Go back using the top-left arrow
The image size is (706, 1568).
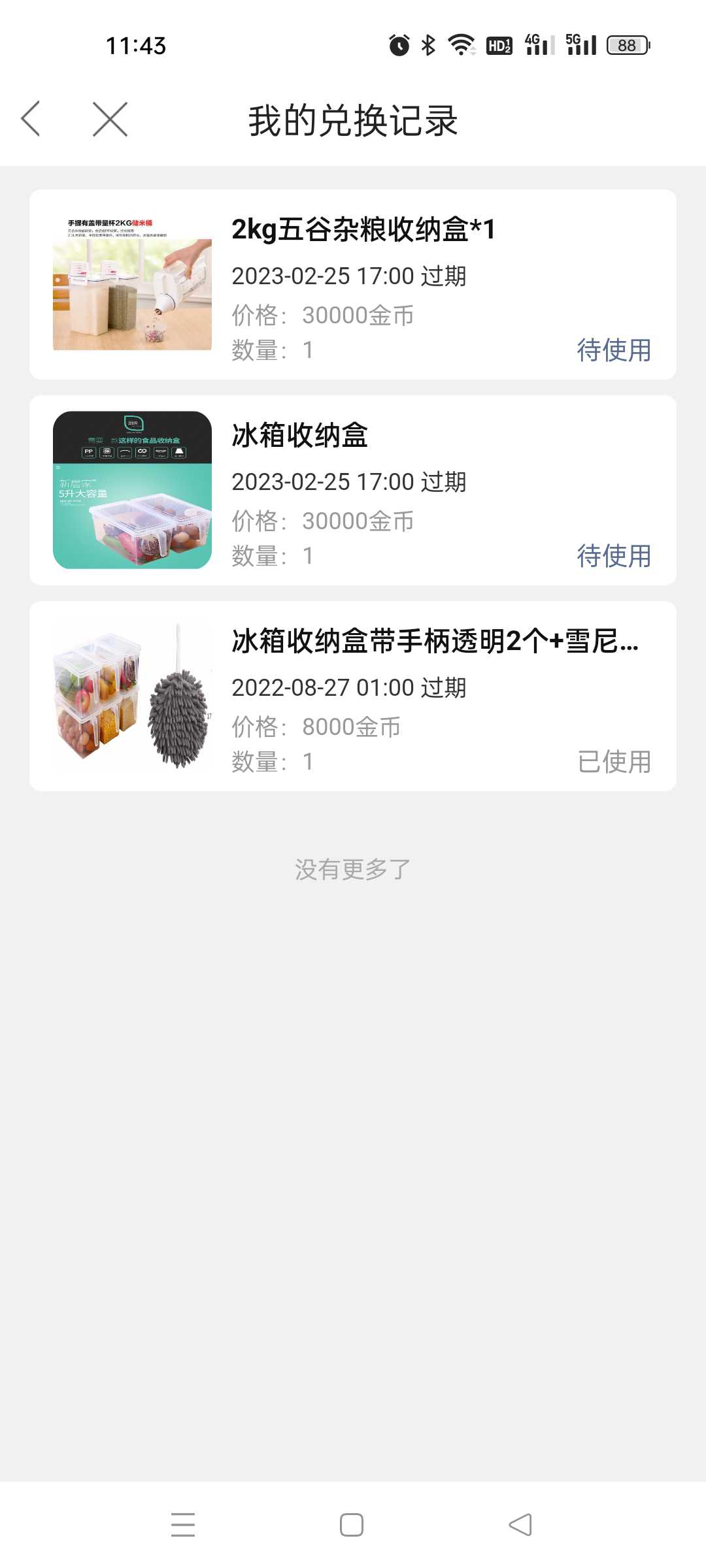(31, 119)
